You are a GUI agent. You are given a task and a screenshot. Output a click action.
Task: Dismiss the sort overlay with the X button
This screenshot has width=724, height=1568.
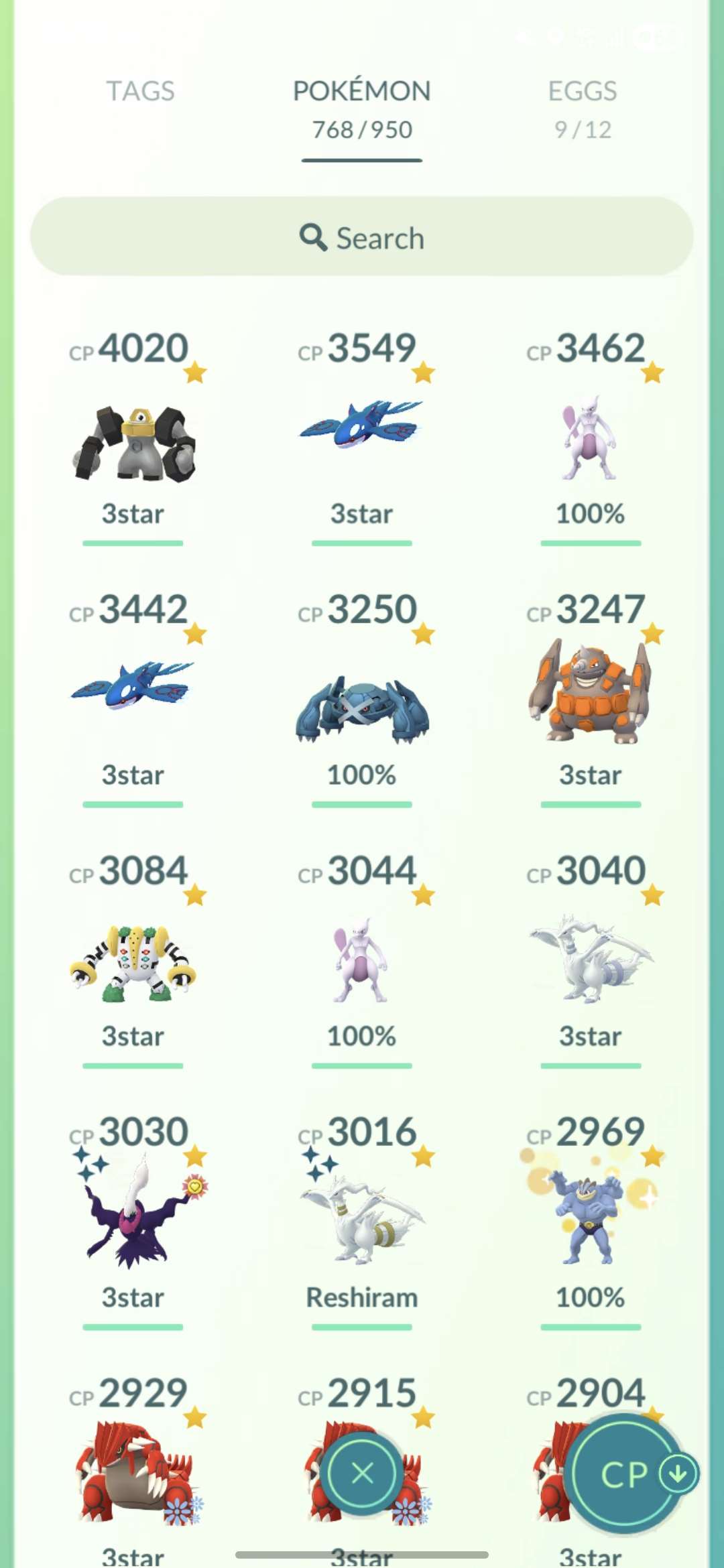(x=361, y=1472)
